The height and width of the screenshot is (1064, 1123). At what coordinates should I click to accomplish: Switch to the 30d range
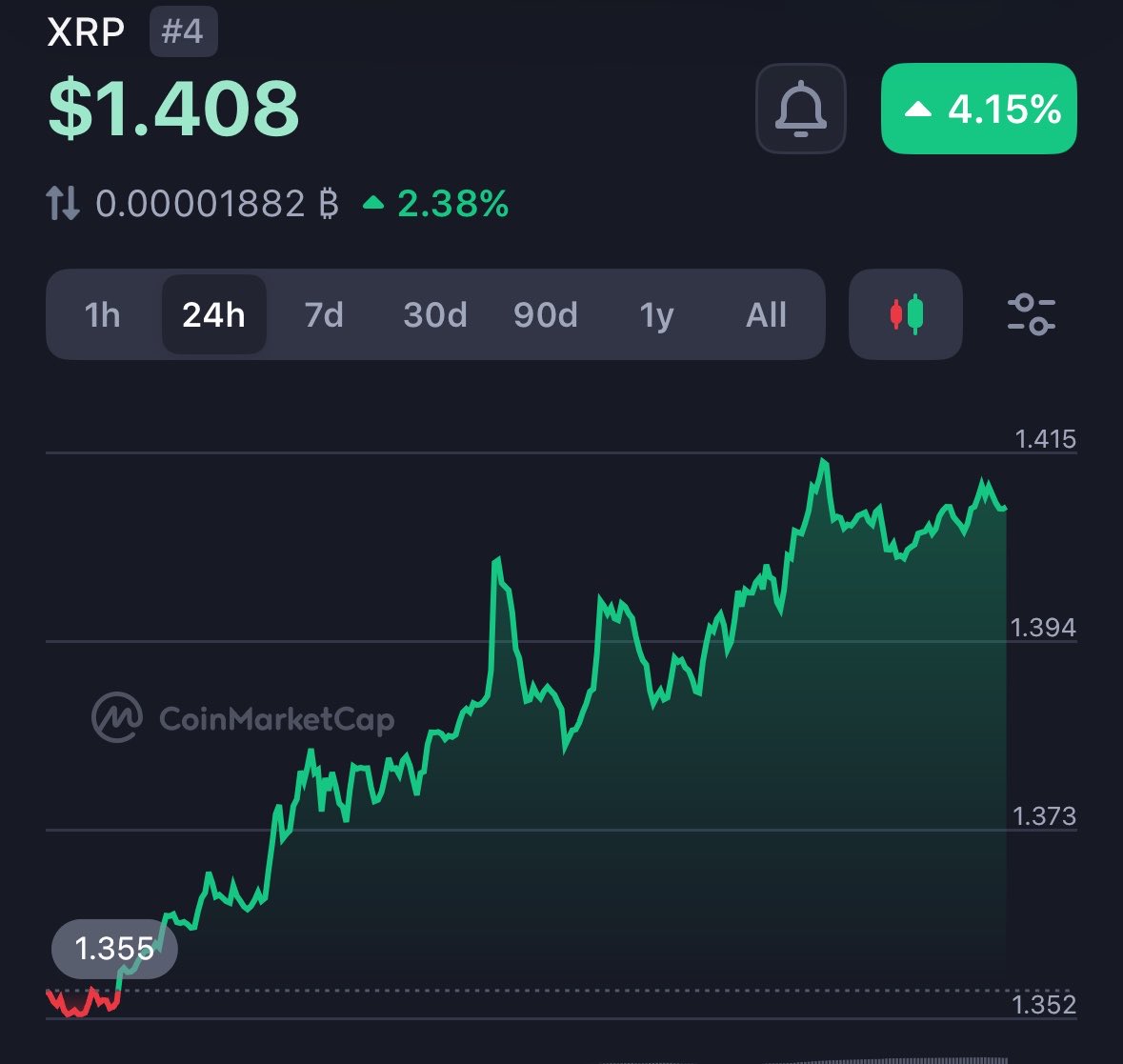tap(434, 314)
